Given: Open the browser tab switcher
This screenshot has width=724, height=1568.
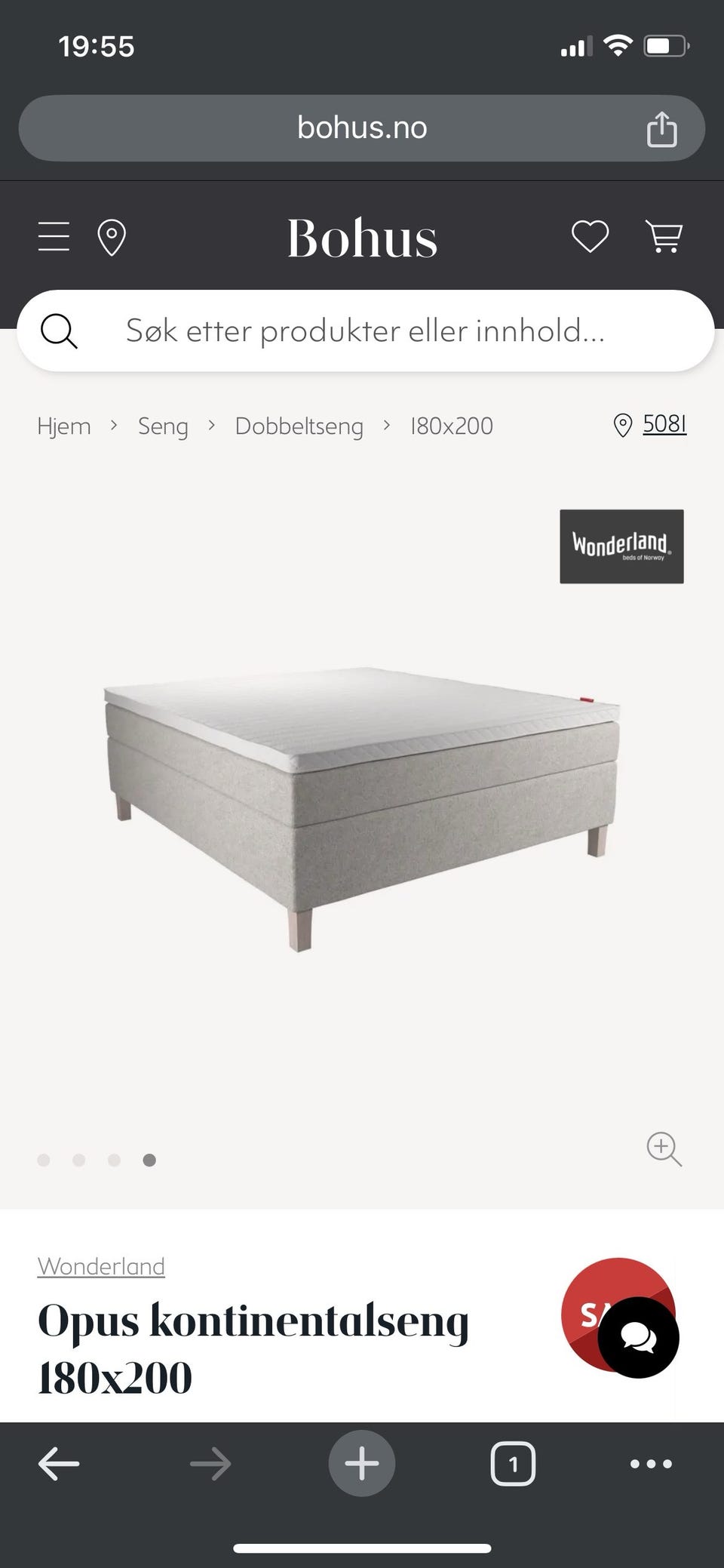Looking at the screenshot, I should click(x=513, y=1464).
